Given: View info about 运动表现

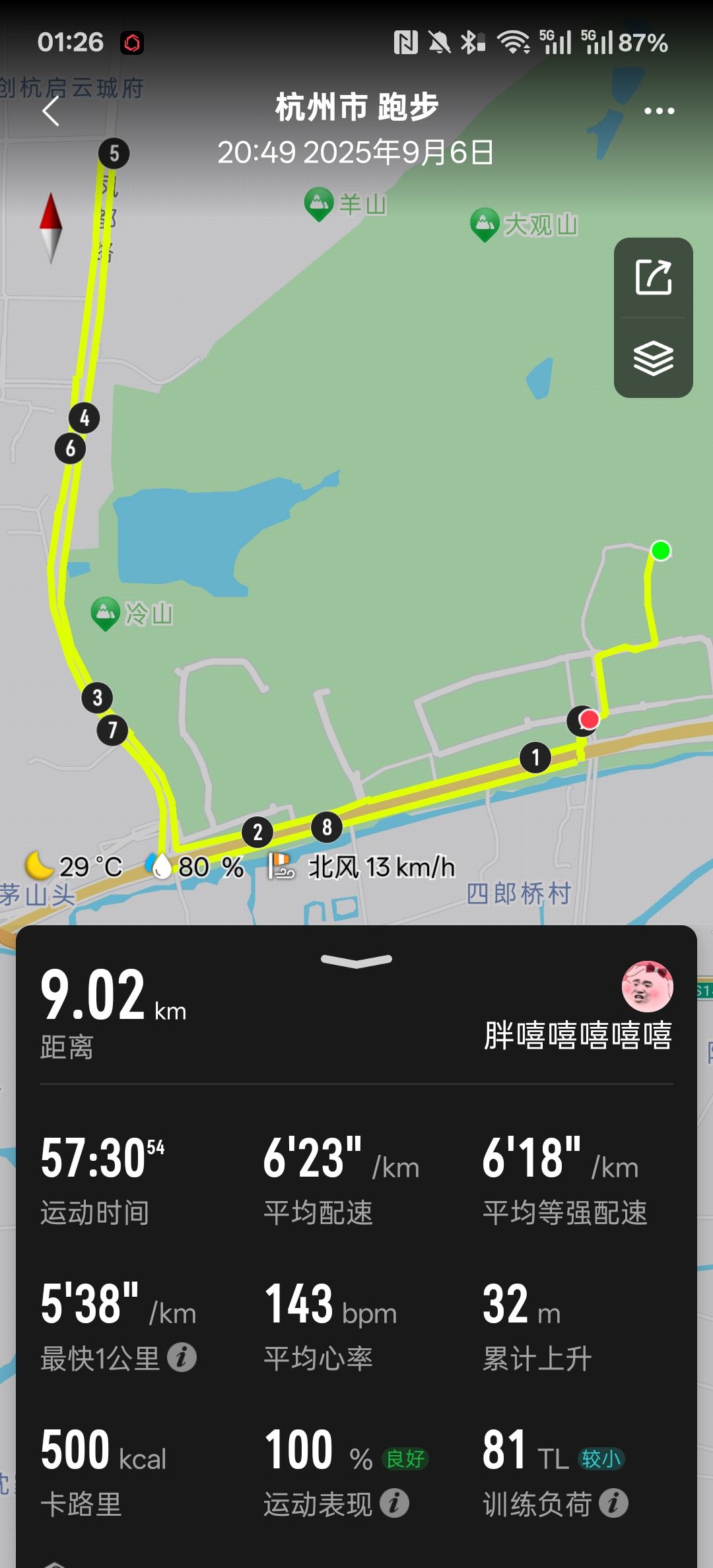Looking at the screenshot, I should (394, 1503).
